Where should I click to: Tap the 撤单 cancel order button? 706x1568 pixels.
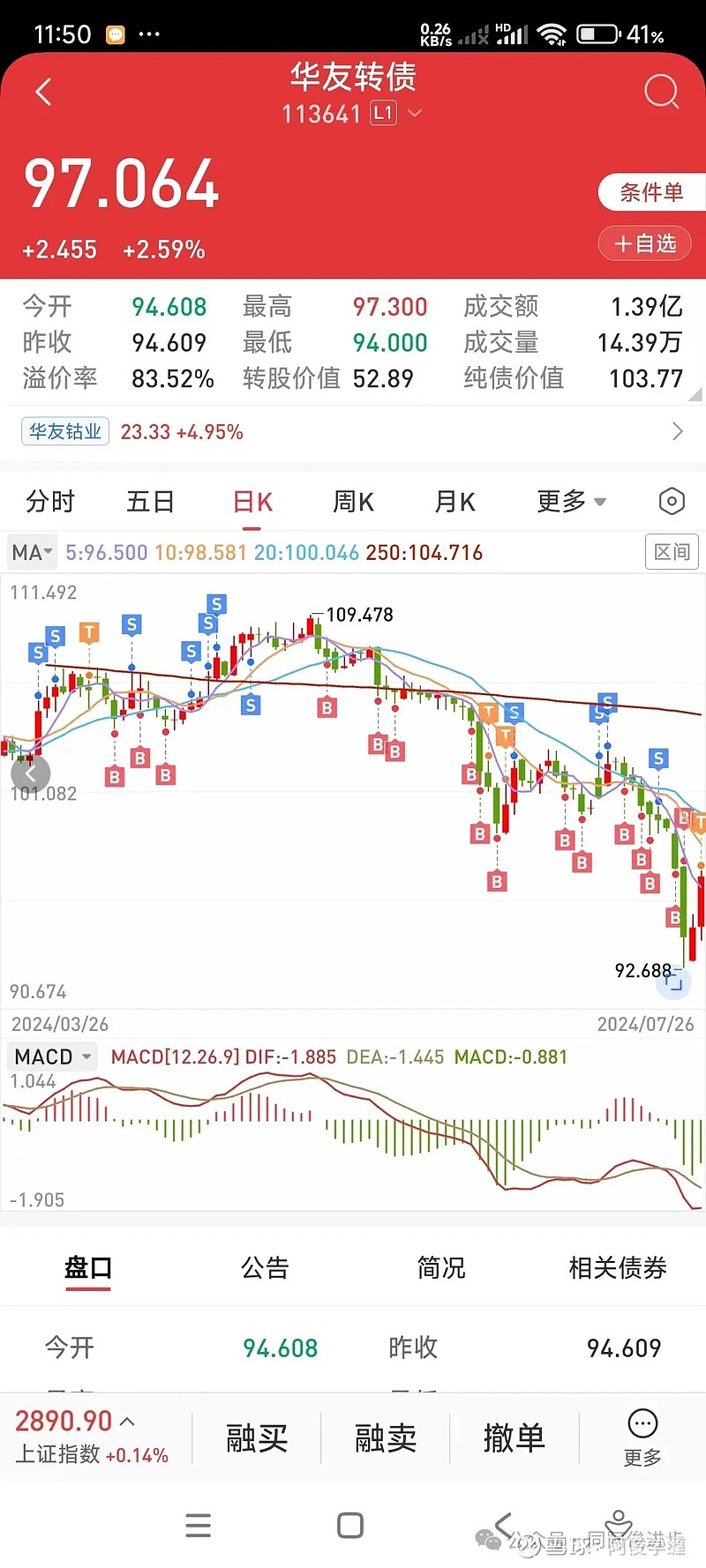click(514, 1438)
